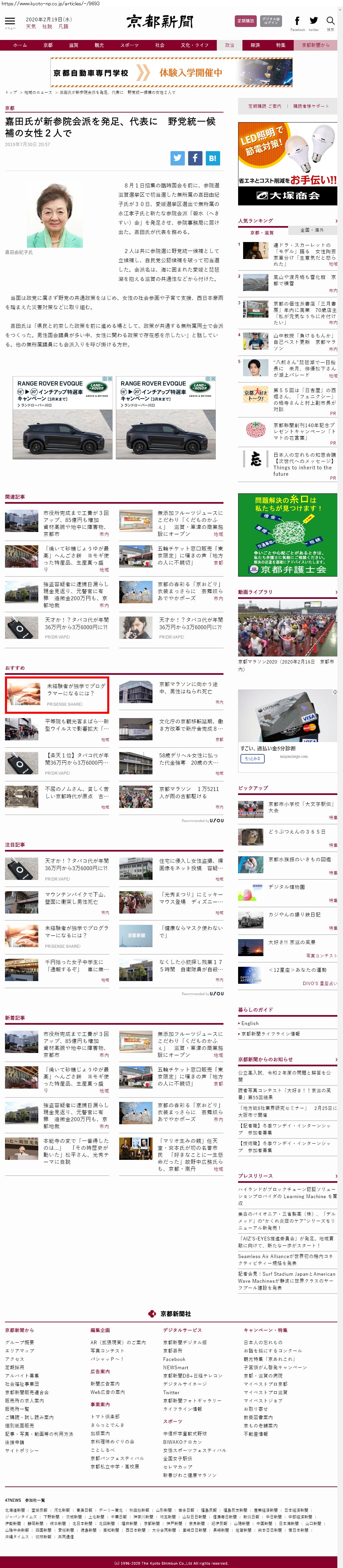Switch ranking to 全国・海外 tab
Image resolution: width=343 pixels, height=1568 pixels.
[311, 230]
